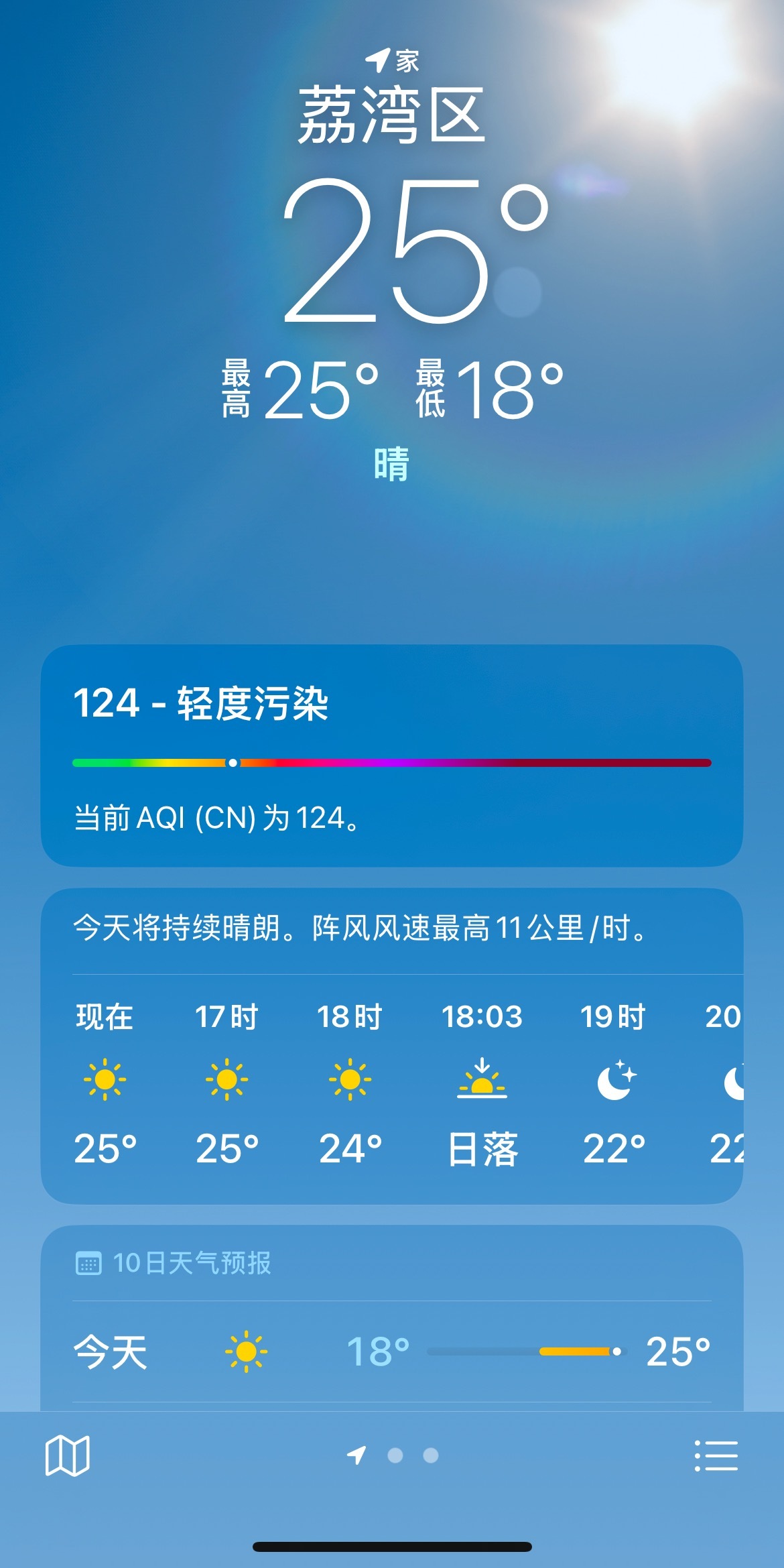Tap the 18时 hourly forecast column
784x1568 pixels.
(x=350, y=1079)
